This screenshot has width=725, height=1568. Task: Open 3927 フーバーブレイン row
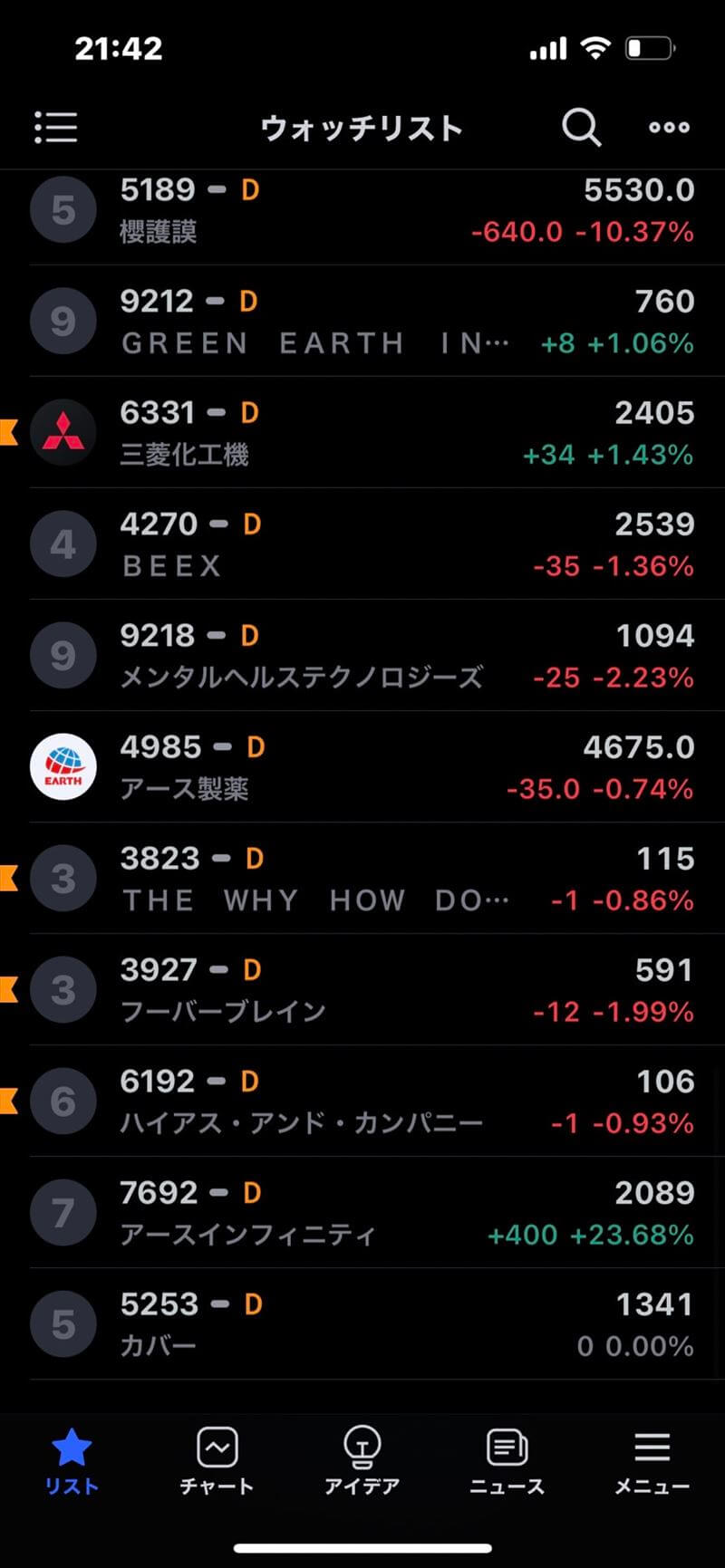pyautogui.click(x=362, y=989)
